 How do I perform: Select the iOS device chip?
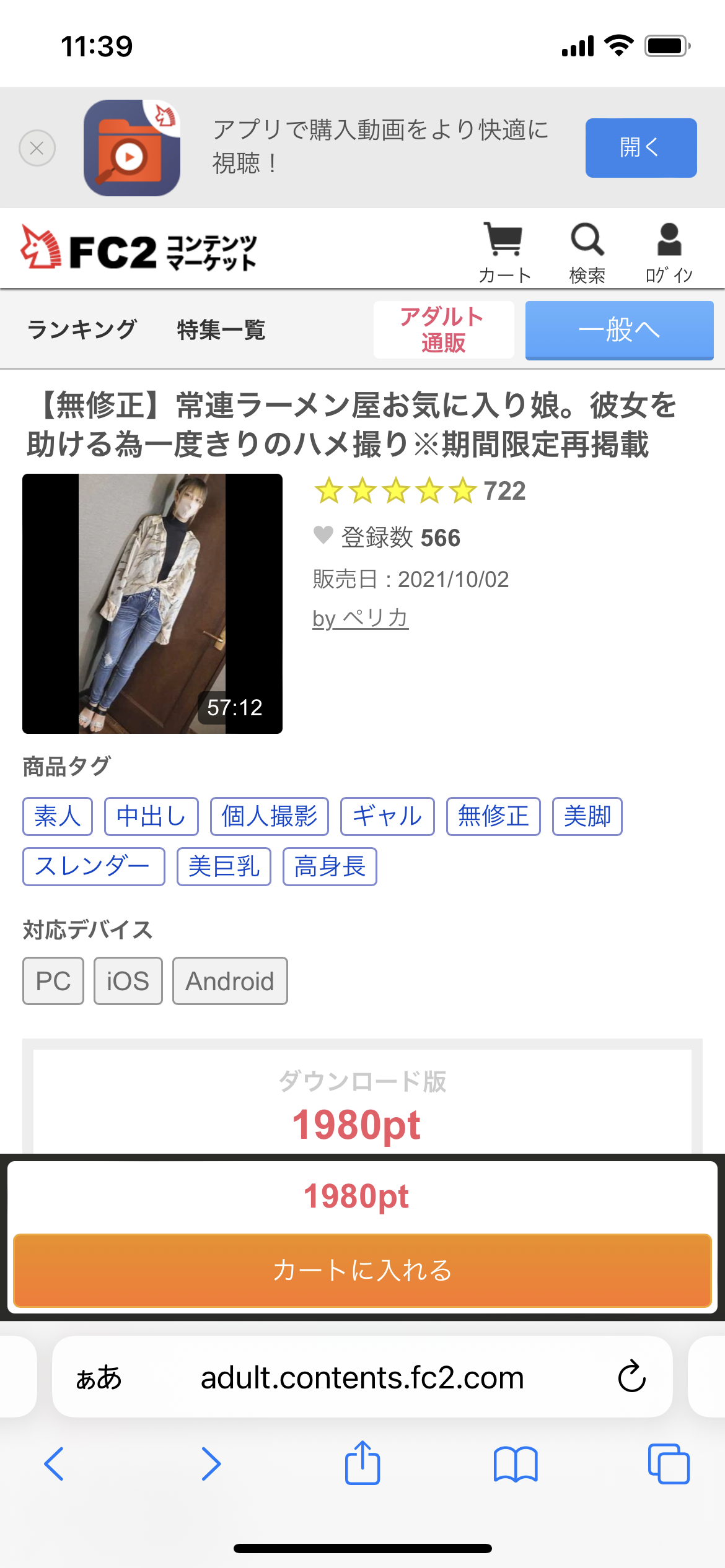(x=128, y=980)
